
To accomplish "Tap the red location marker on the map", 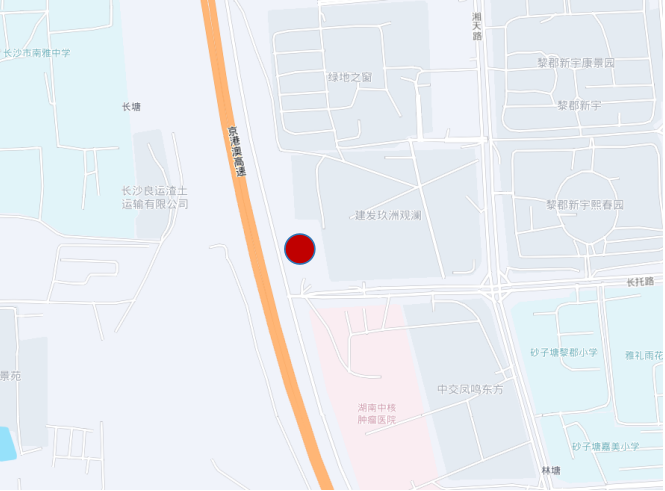I will 300,249.
